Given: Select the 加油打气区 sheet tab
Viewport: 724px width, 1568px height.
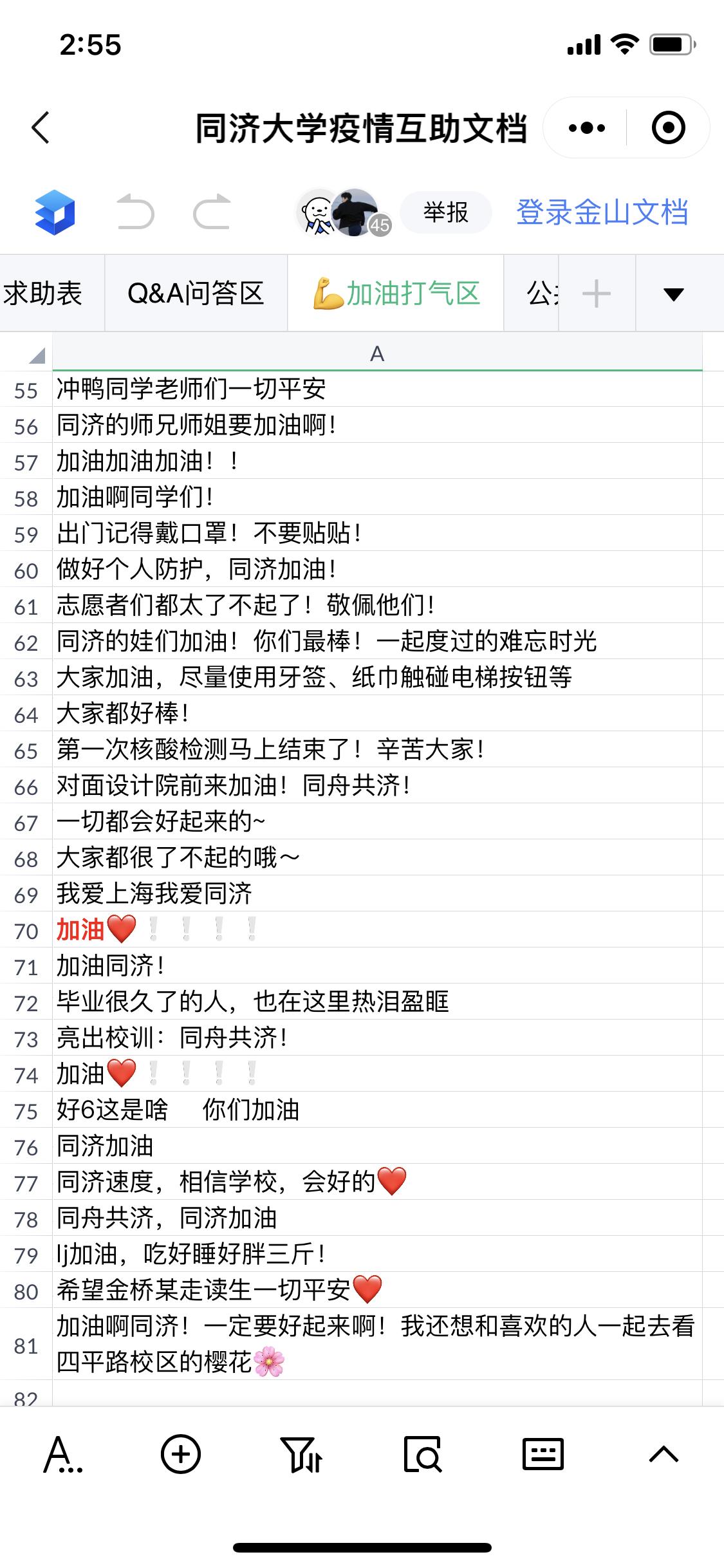Looking at the screenshot, I should tap(396, 294).
